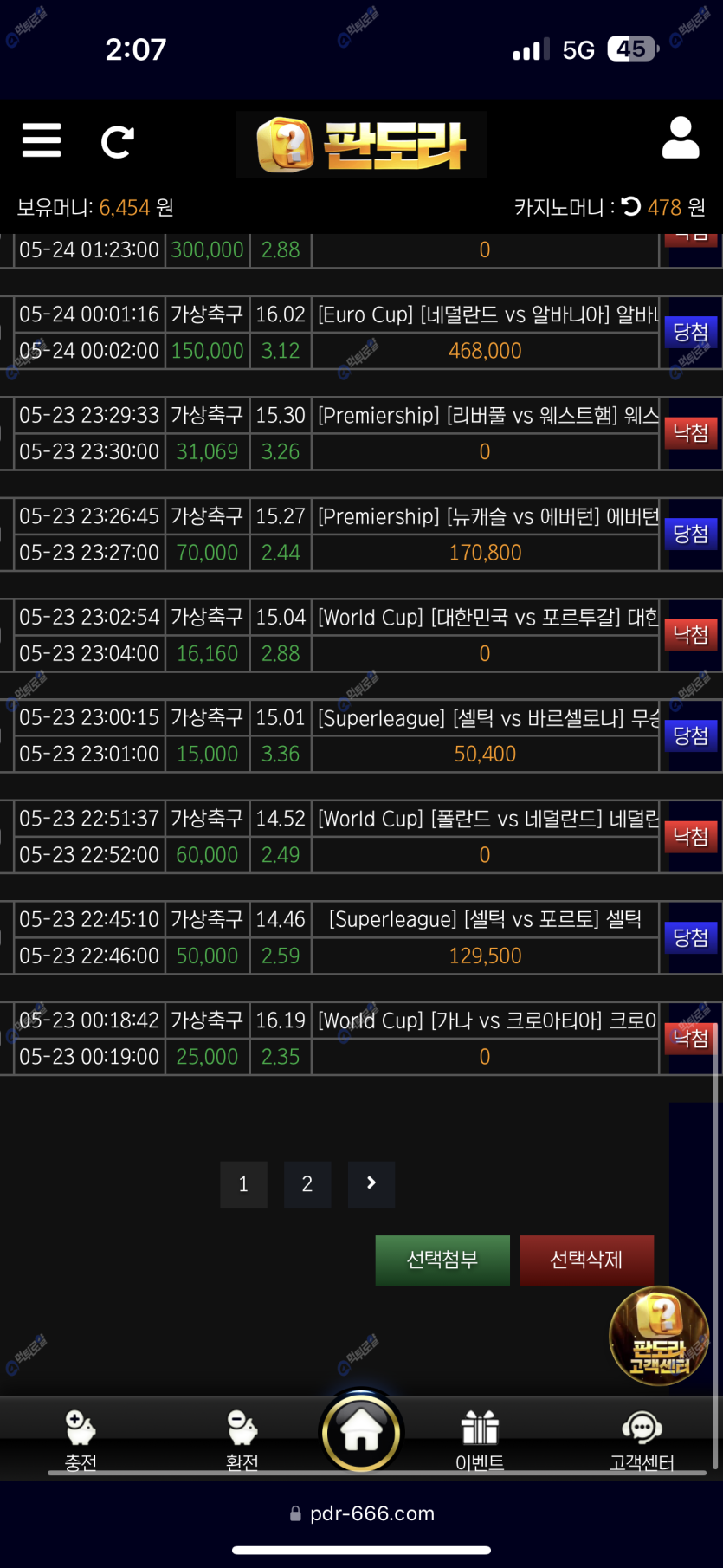Screen dimensions: 723x1568
Task: Switch to the 환전 tab
Action: click(x=242, y=1437)
